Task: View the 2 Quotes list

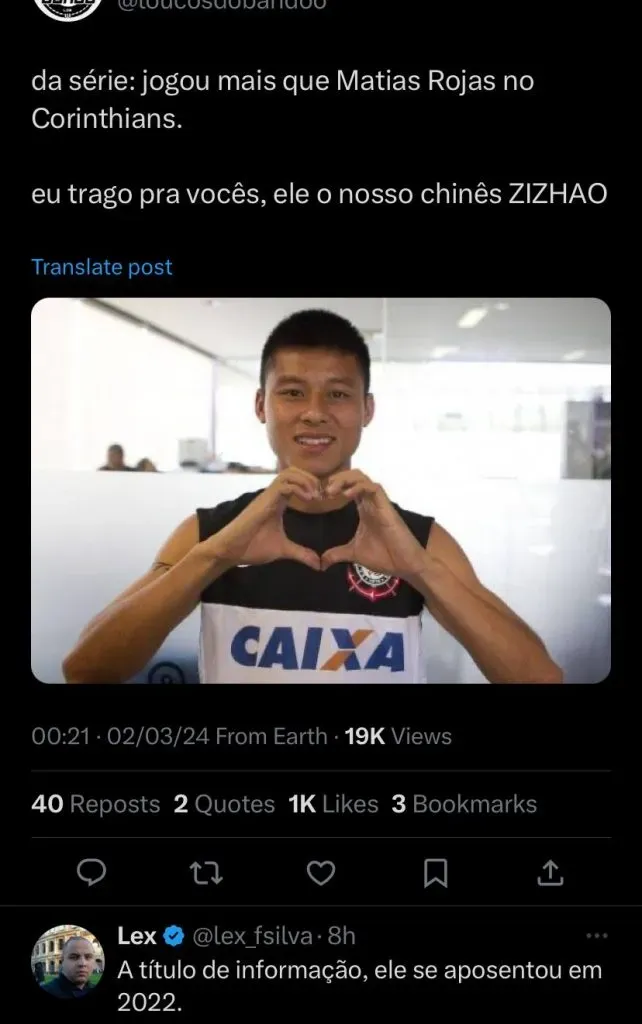Action: click(224, 804)
